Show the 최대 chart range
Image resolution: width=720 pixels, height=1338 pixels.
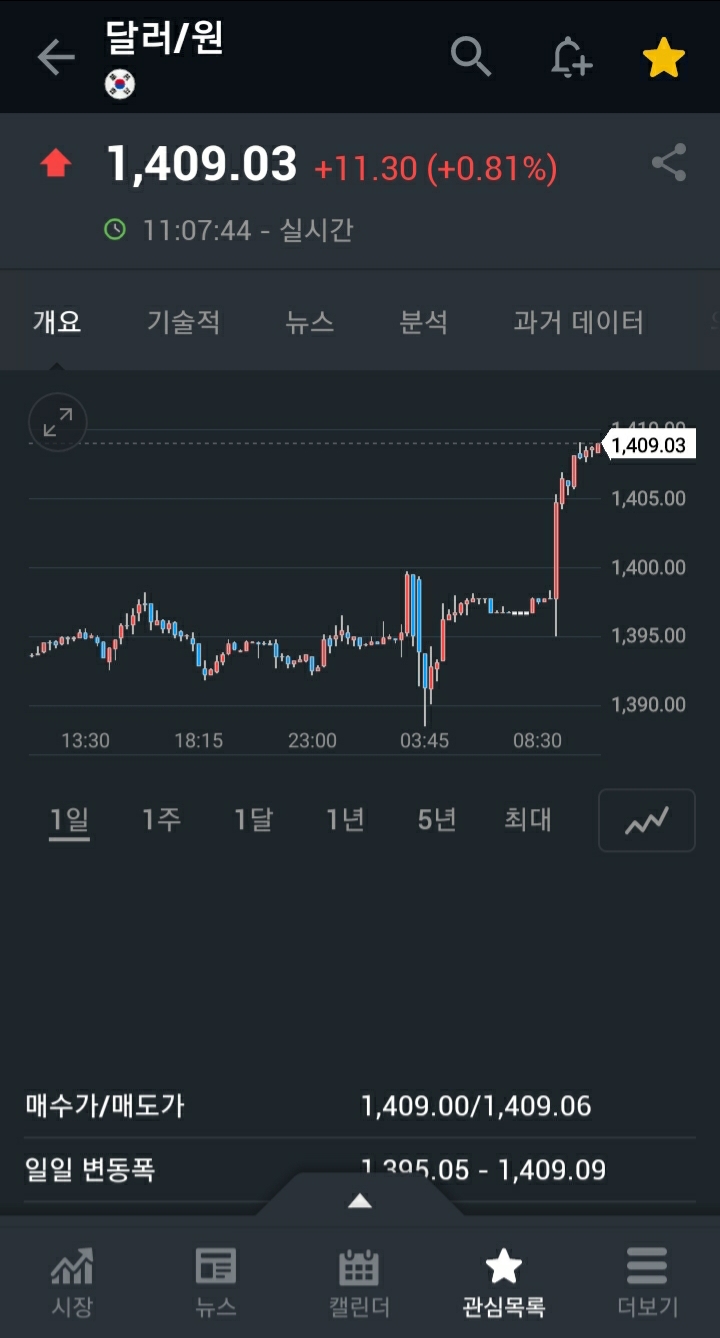point(528,821)
